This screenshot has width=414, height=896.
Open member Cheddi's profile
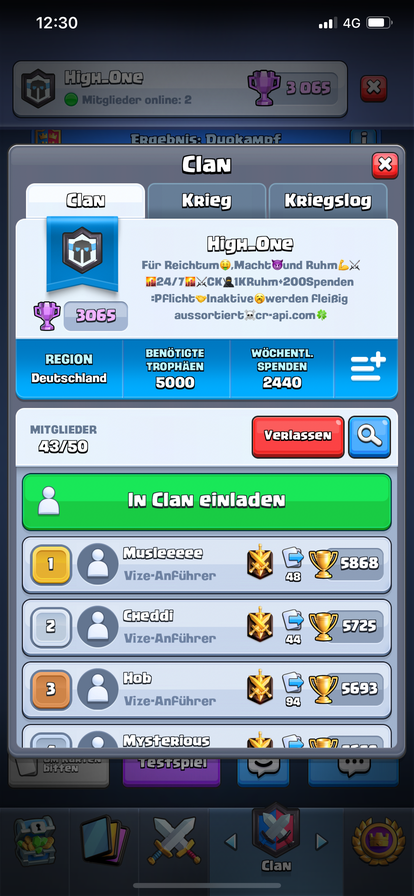pyautogui.click(x=206, y=627)
